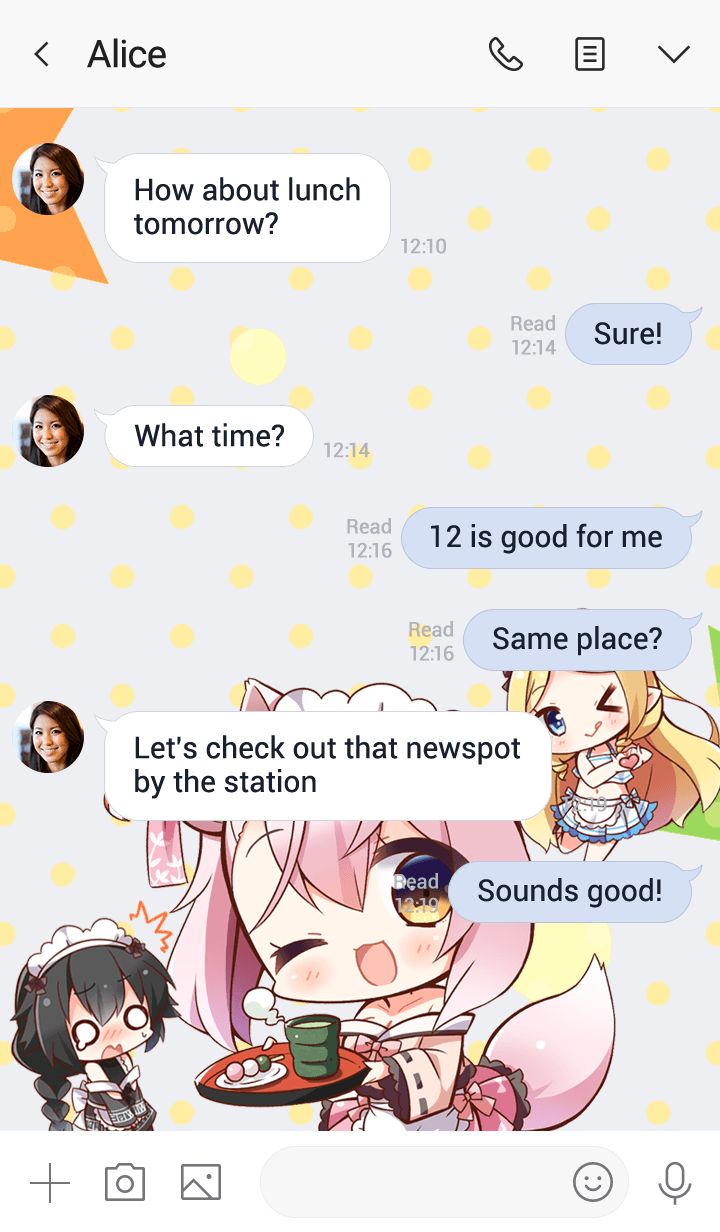The height and width of the screenshot is (1232, 720).
Task: Expand the chat menu chevron
Action: (x=674, y=54)
